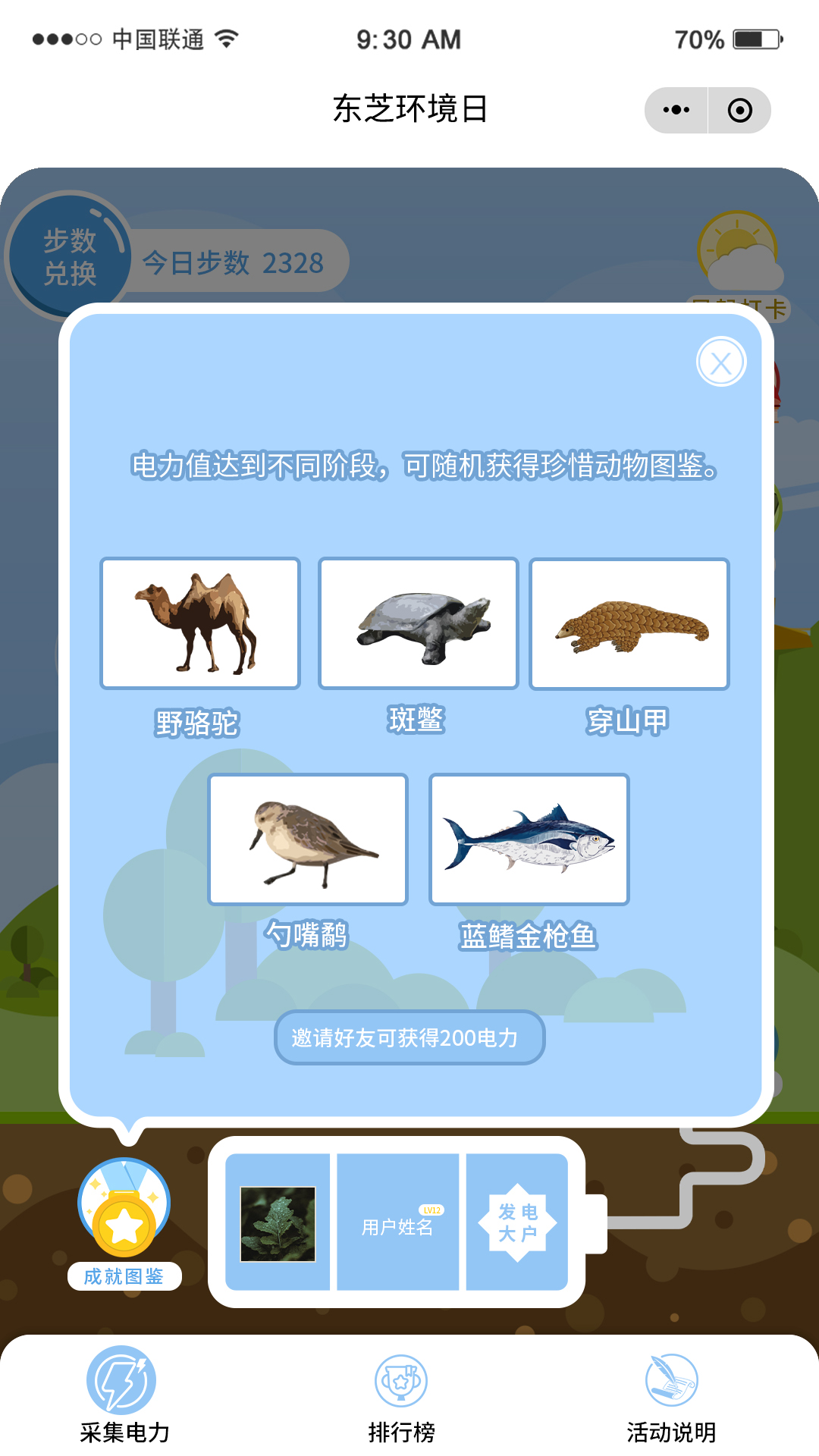Image resolution: width=819 pixels, height=1456 pixels.
Task: Open the 野骆驼 animal card
Action: pos(200,623)
